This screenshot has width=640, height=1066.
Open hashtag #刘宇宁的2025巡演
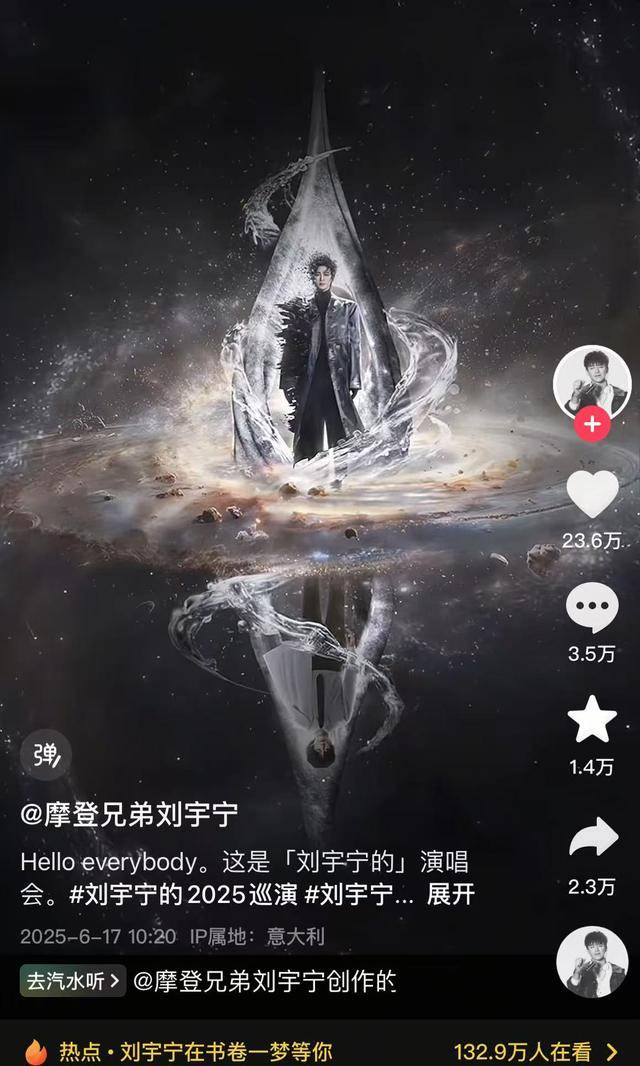point(184,895)
